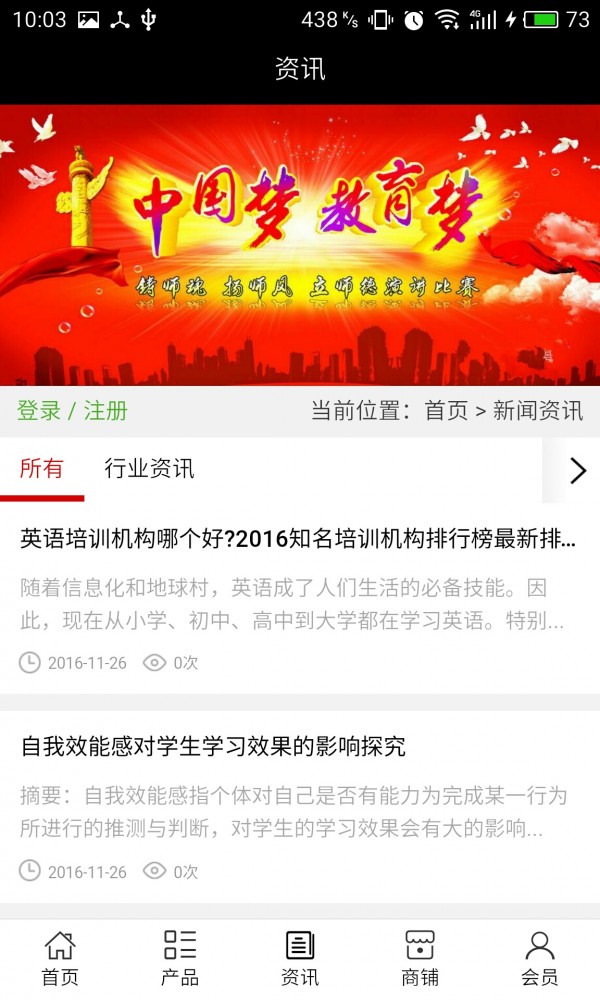Screen dimensions: 600x1000
Task: Show more tabs with the right arrow
Action: (x=577, y=470)
